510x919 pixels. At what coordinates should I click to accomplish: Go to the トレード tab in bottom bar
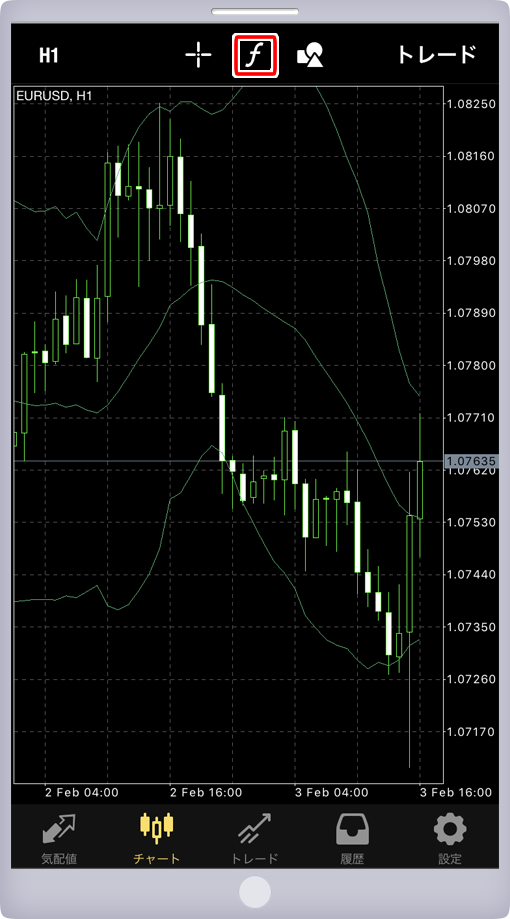pyautogui.click(x=254, y=839)
